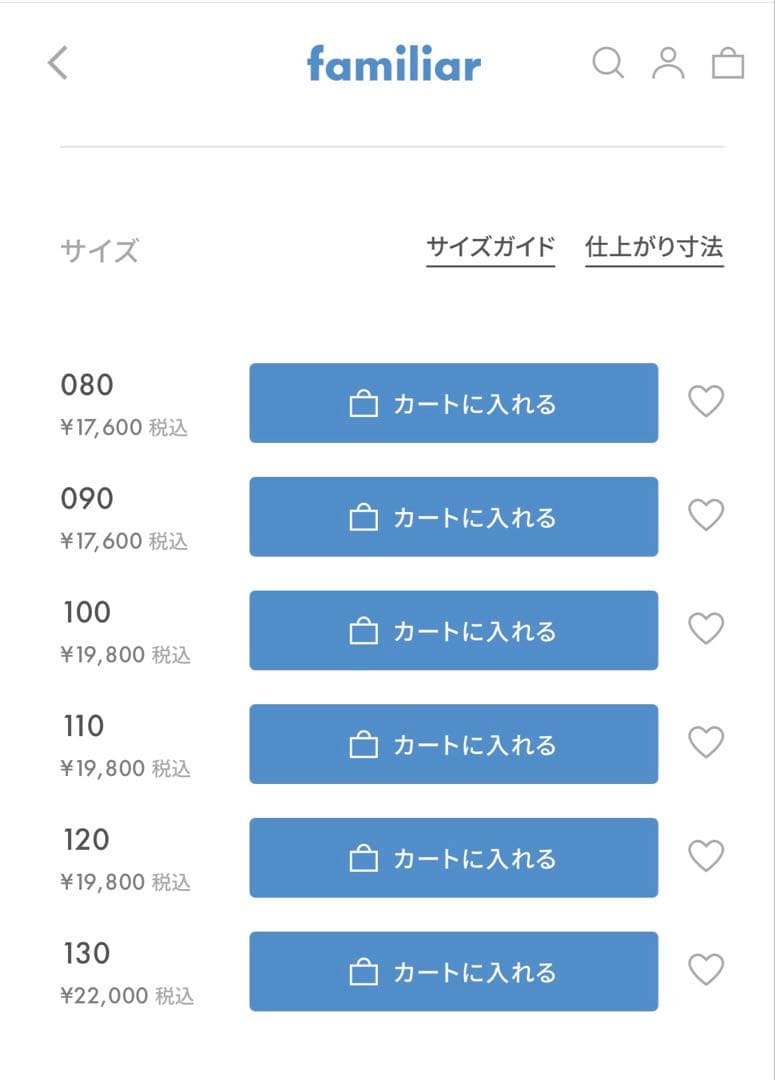Favorite size 130 with the heart icon
The height and width of the screenshot is (1080, 775).
(706, 969)
